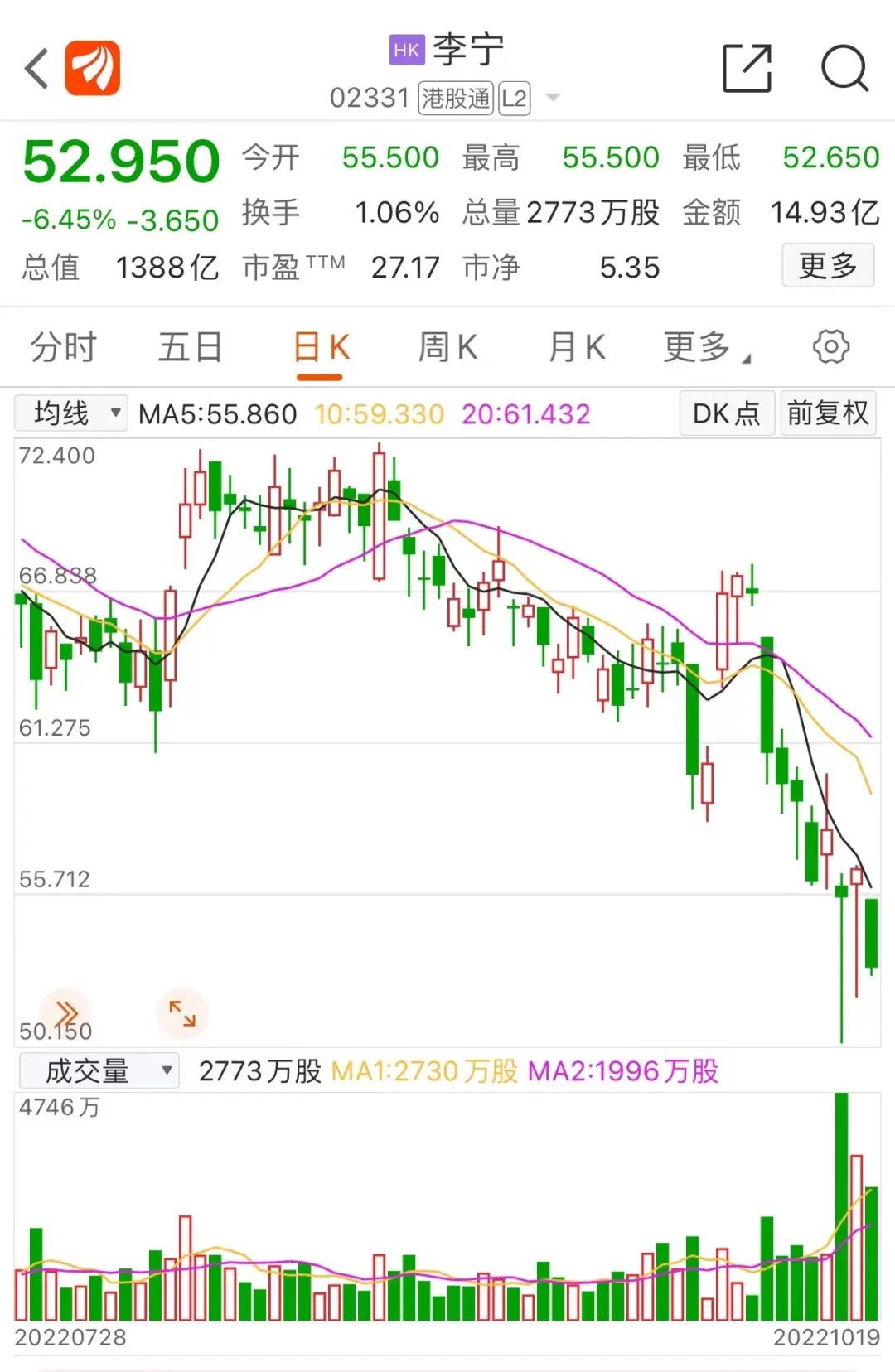The width and height of the screenshot is (895, 1372).
Task: Tap the 前复权 adjustment button
Action: 827,413
